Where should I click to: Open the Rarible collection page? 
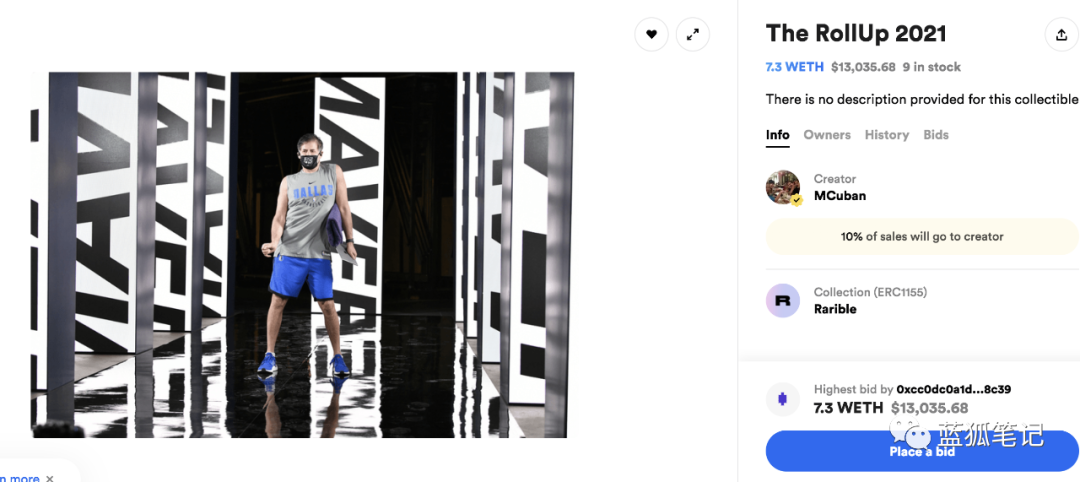pos(835,309)
